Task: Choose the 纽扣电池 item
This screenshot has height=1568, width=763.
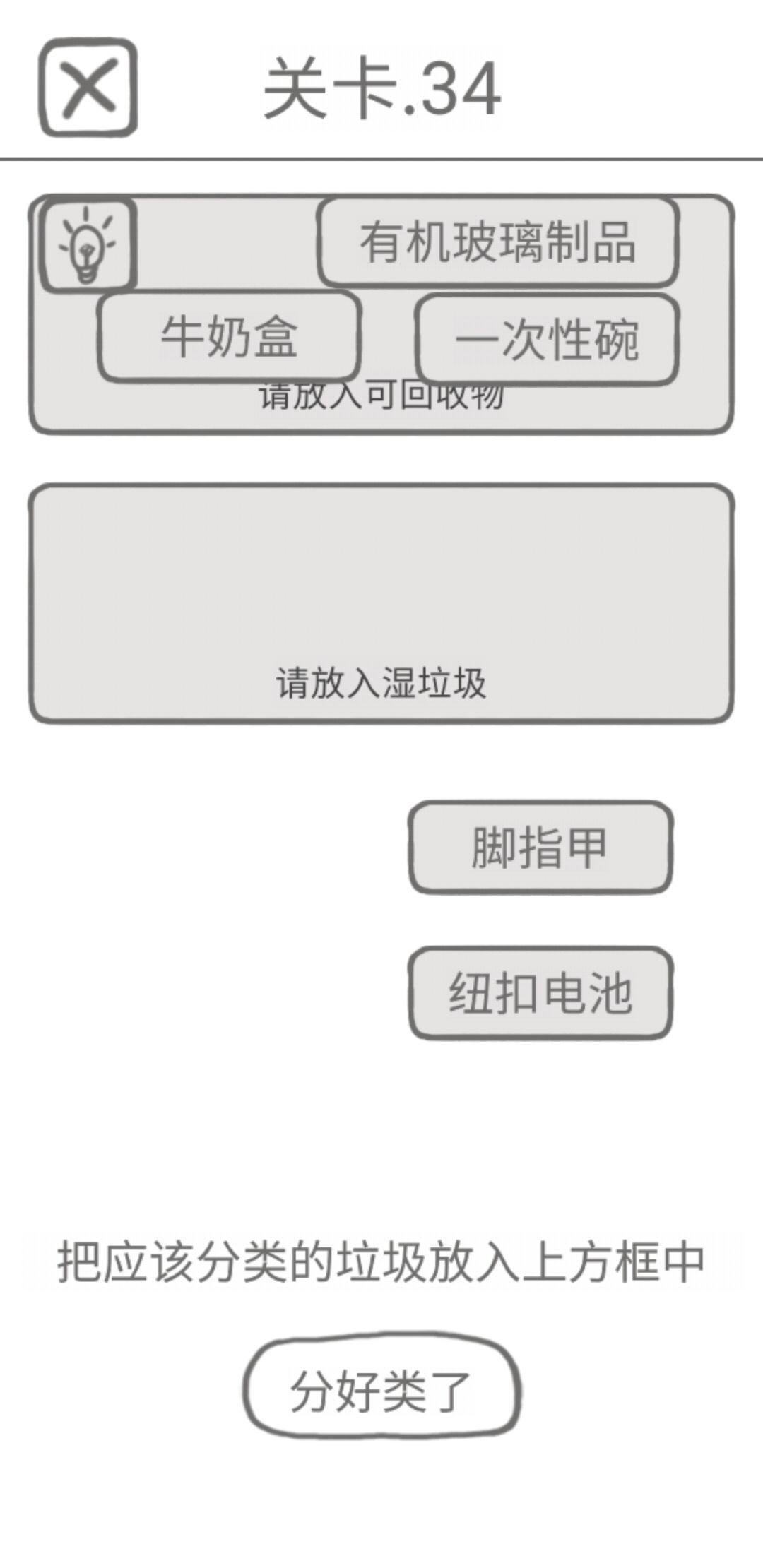Action: coord(540,993)
